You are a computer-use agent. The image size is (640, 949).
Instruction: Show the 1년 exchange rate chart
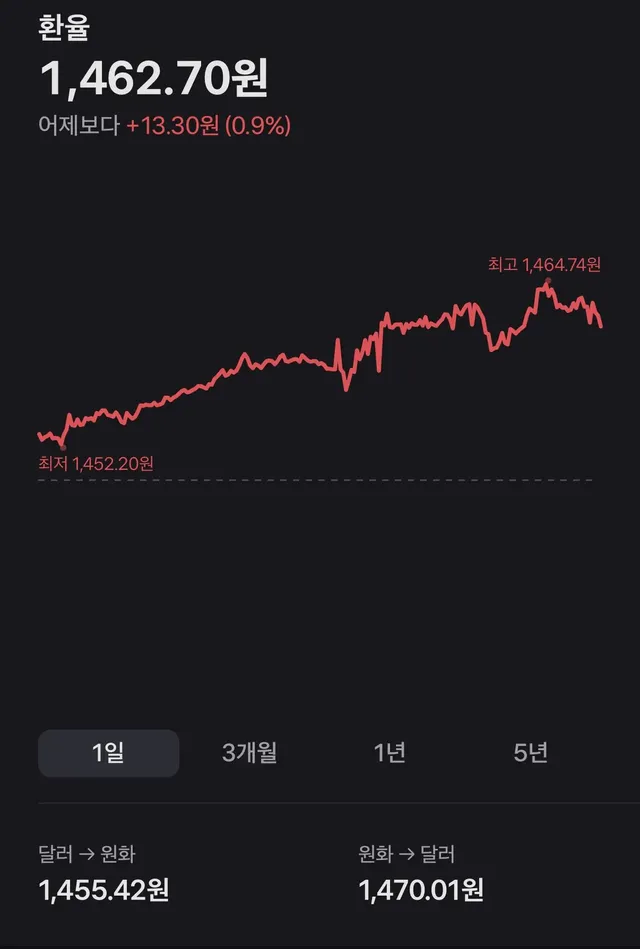(389, 753)
